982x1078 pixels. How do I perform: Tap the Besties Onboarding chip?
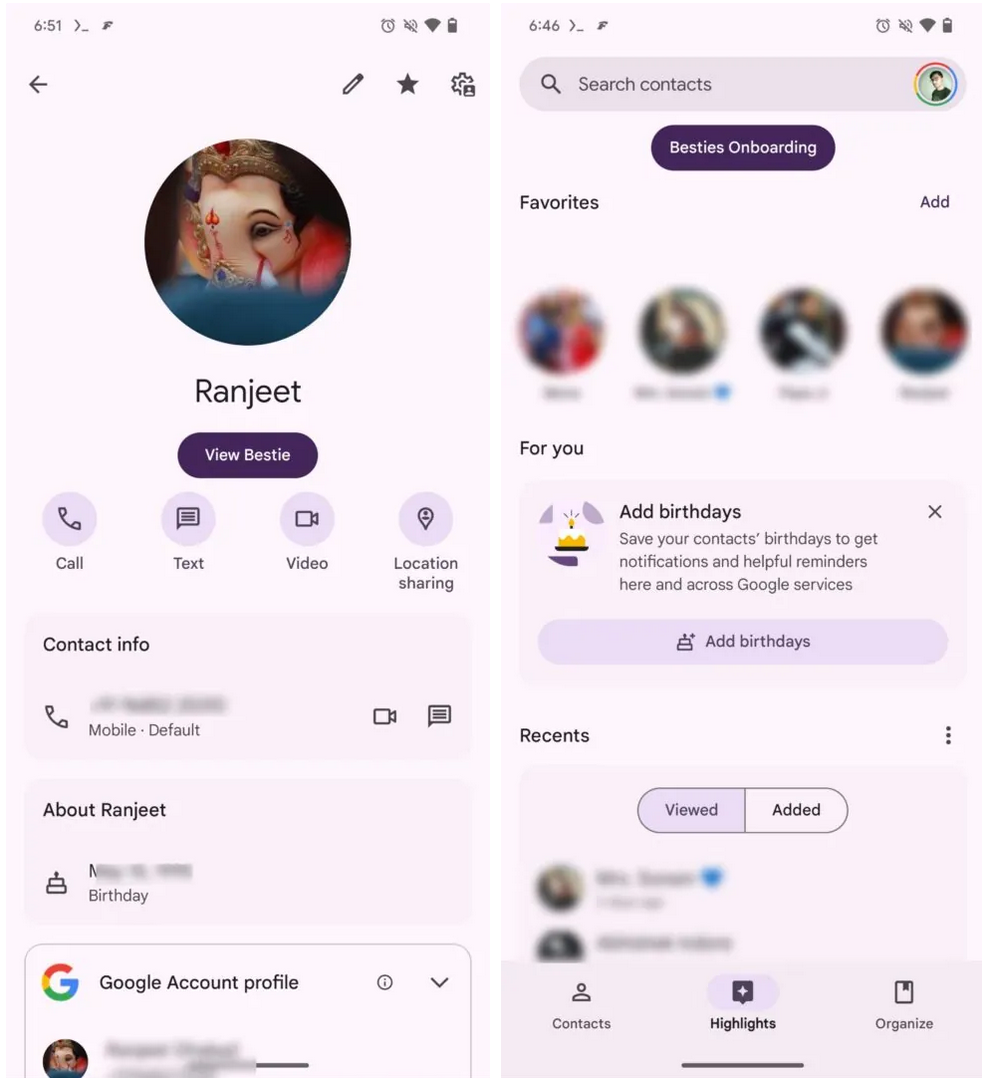[x=742, y=148]
